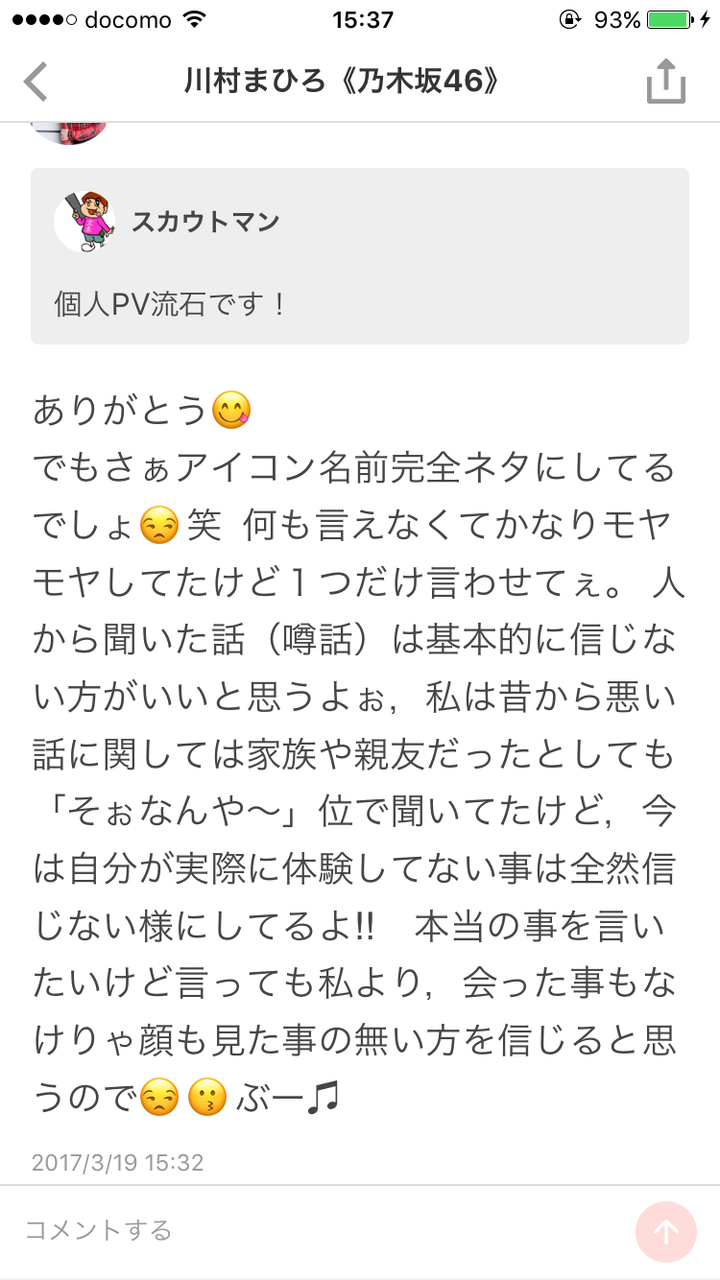Go back using the left chevron
The height and width of the screenshot is (1280, 720).
[x=35, y=82]
